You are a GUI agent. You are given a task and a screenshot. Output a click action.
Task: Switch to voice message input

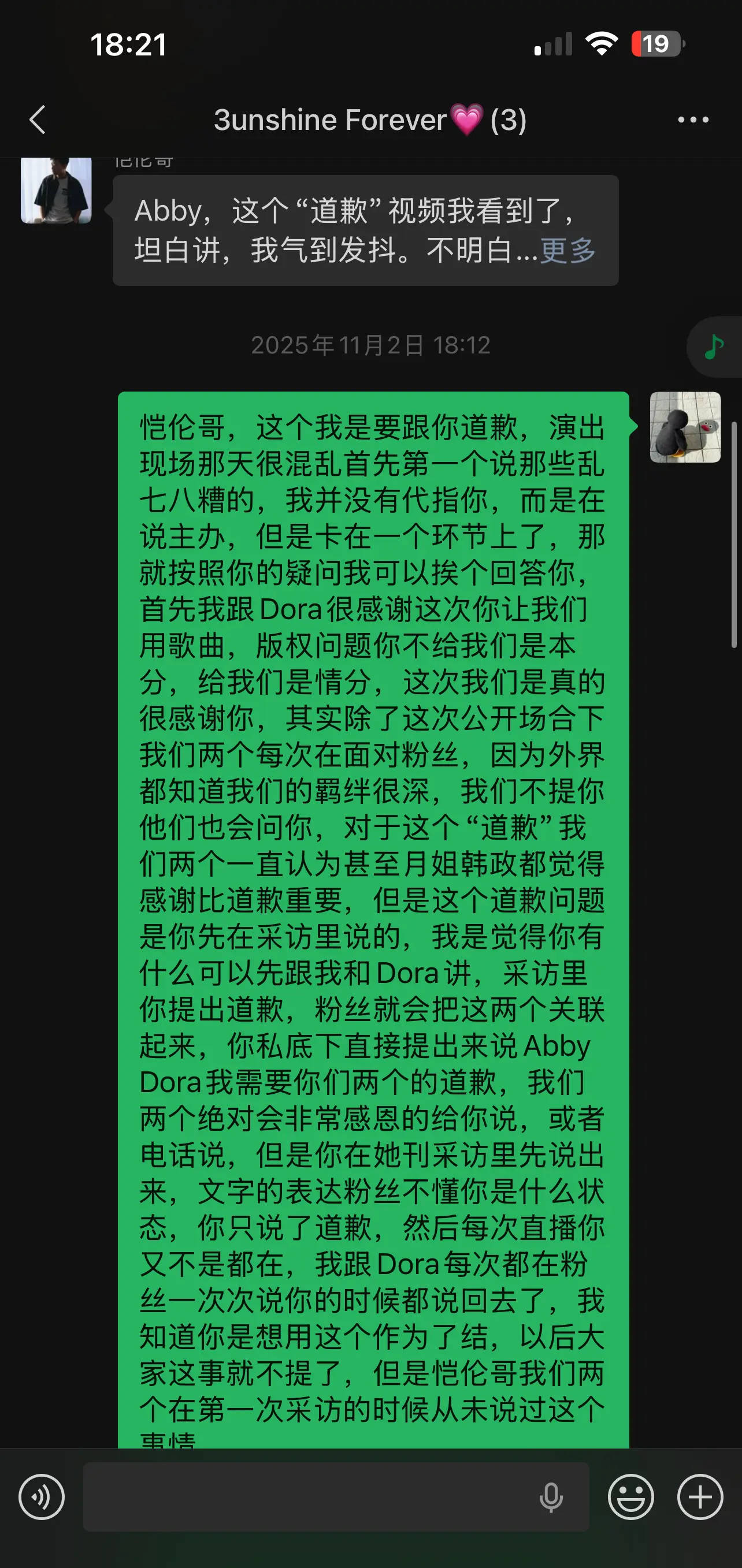(x=42, y=1497)
